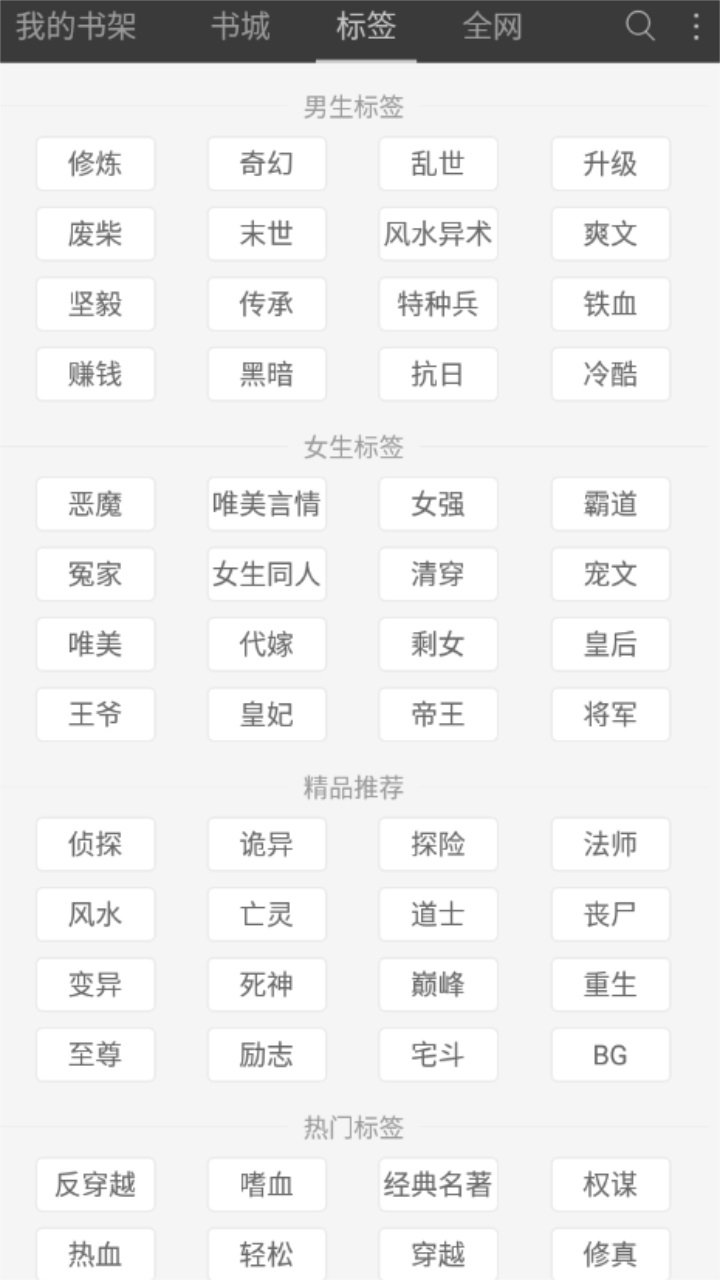
Task: Browse books tagged 特种兵
Action: (x=438, y=304)
